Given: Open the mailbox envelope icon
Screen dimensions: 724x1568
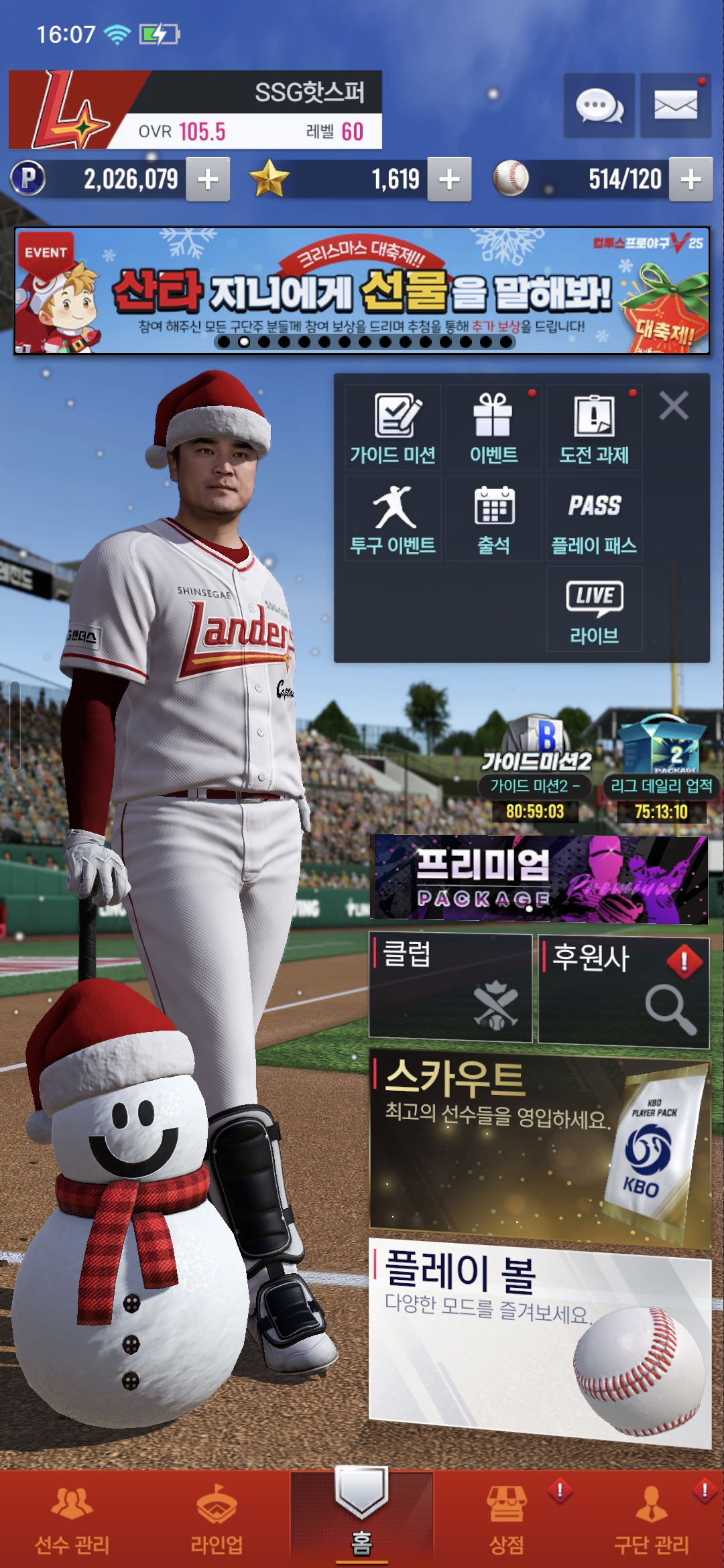Looking at the screenshot, I should pos(675,106).
